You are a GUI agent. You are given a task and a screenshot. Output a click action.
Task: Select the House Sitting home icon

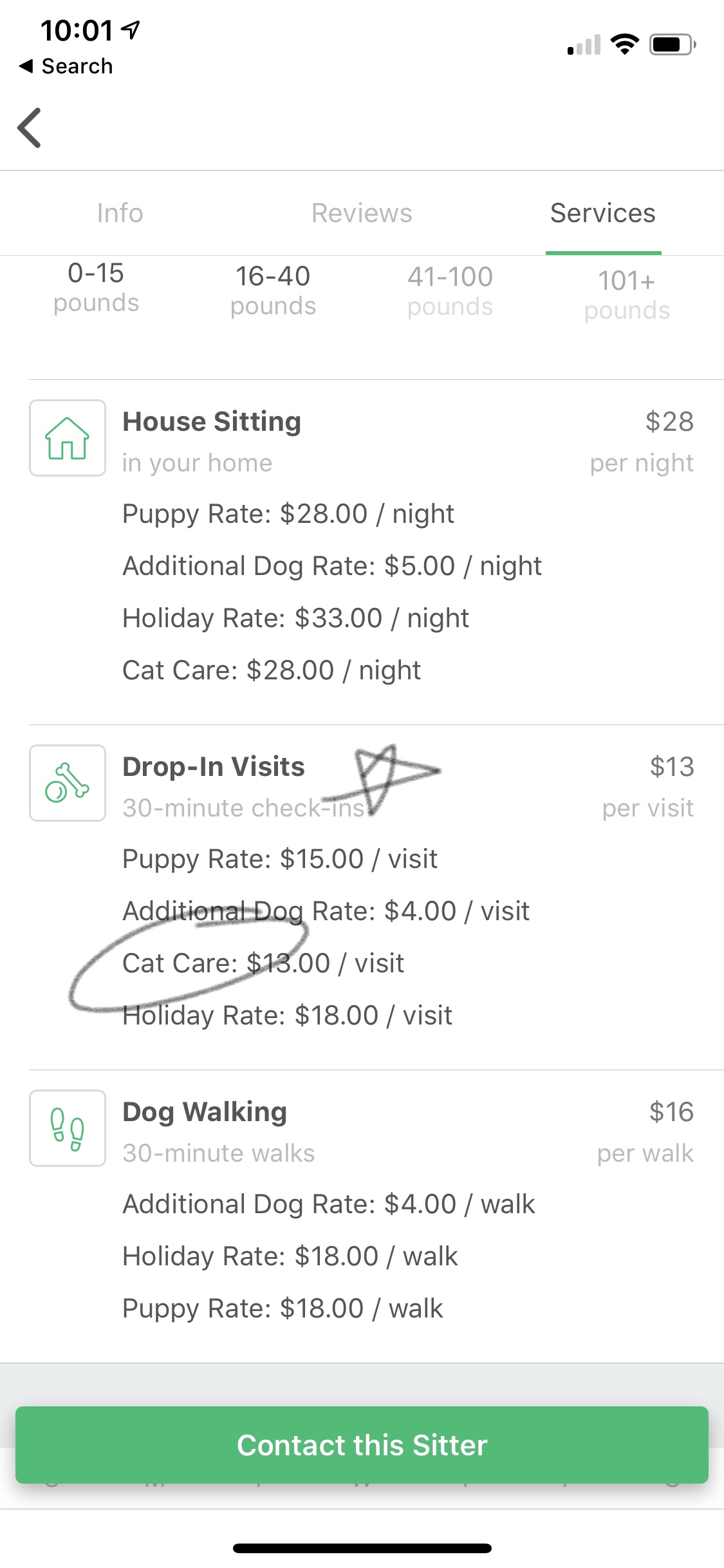[x=67, y=437]
